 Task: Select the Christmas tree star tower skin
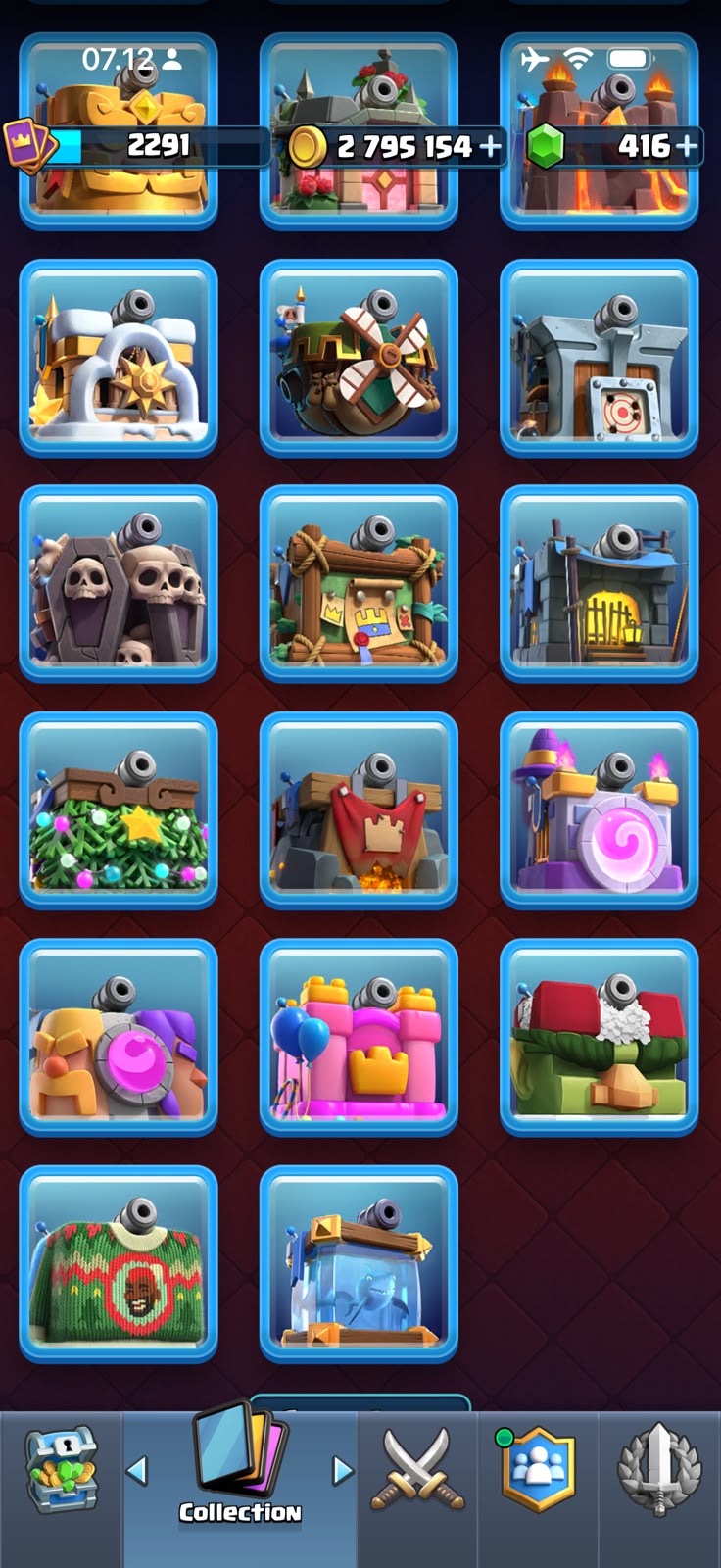(119, 810)
